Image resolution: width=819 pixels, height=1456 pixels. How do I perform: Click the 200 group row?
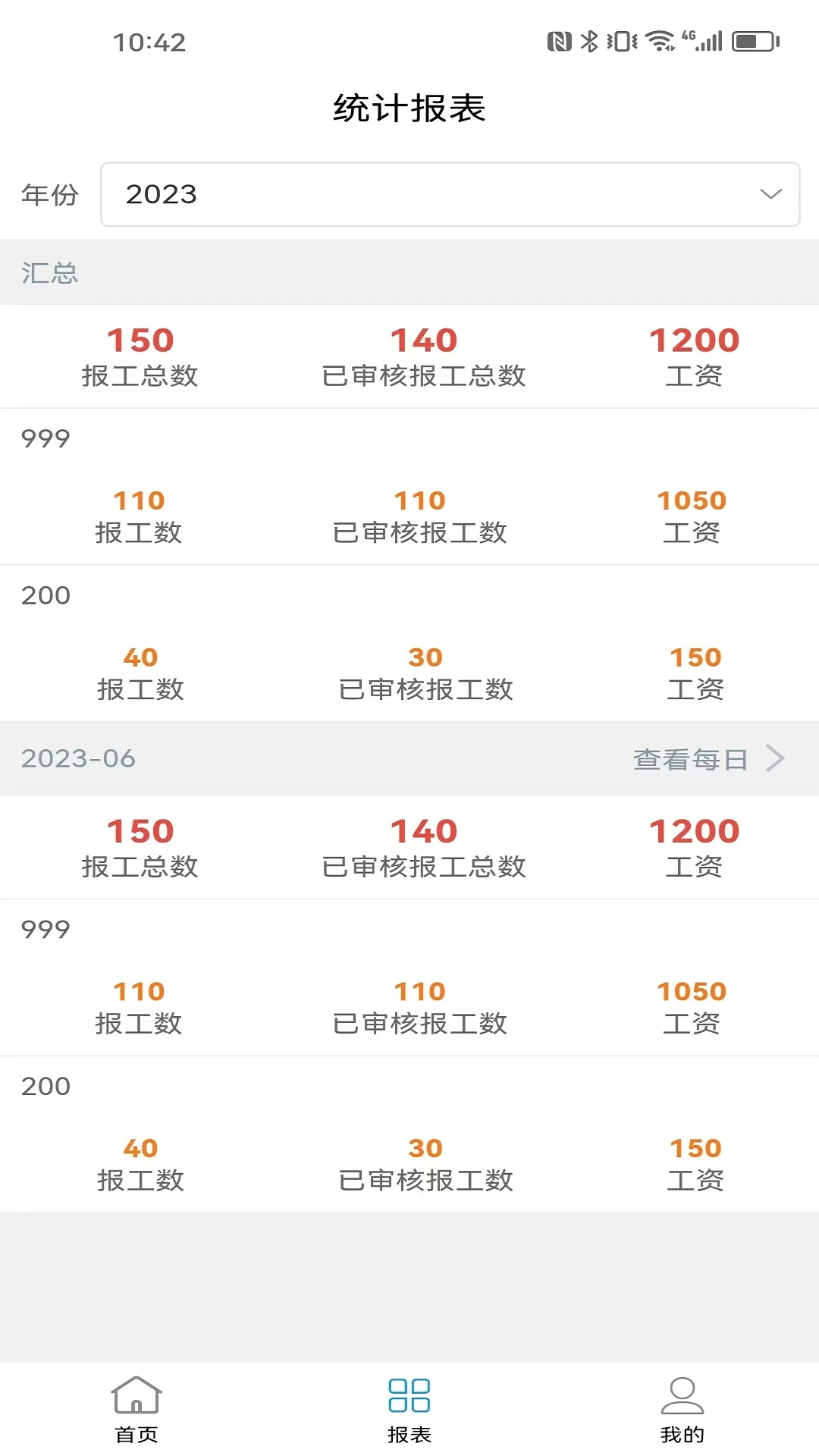coord(45,595)
